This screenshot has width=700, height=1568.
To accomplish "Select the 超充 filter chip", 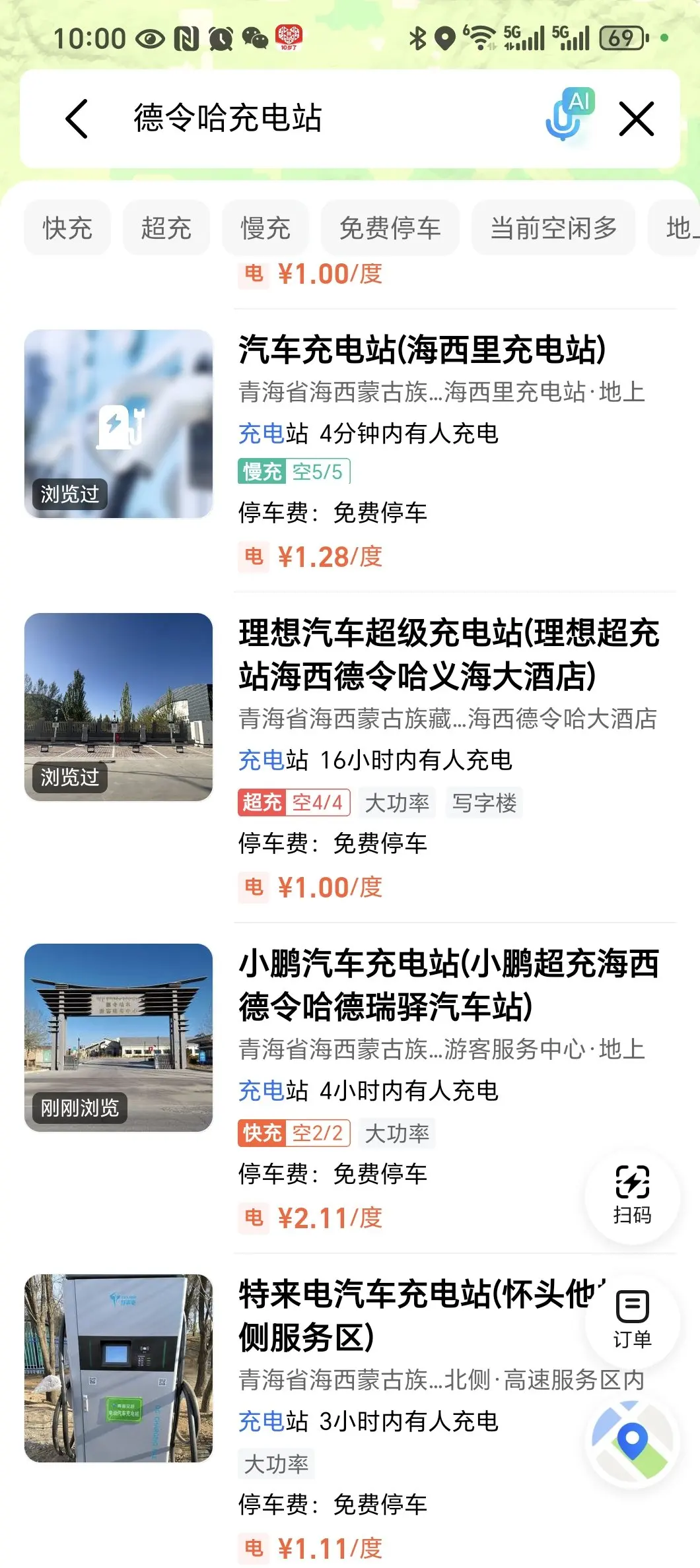I will click(x=166, y=228).
